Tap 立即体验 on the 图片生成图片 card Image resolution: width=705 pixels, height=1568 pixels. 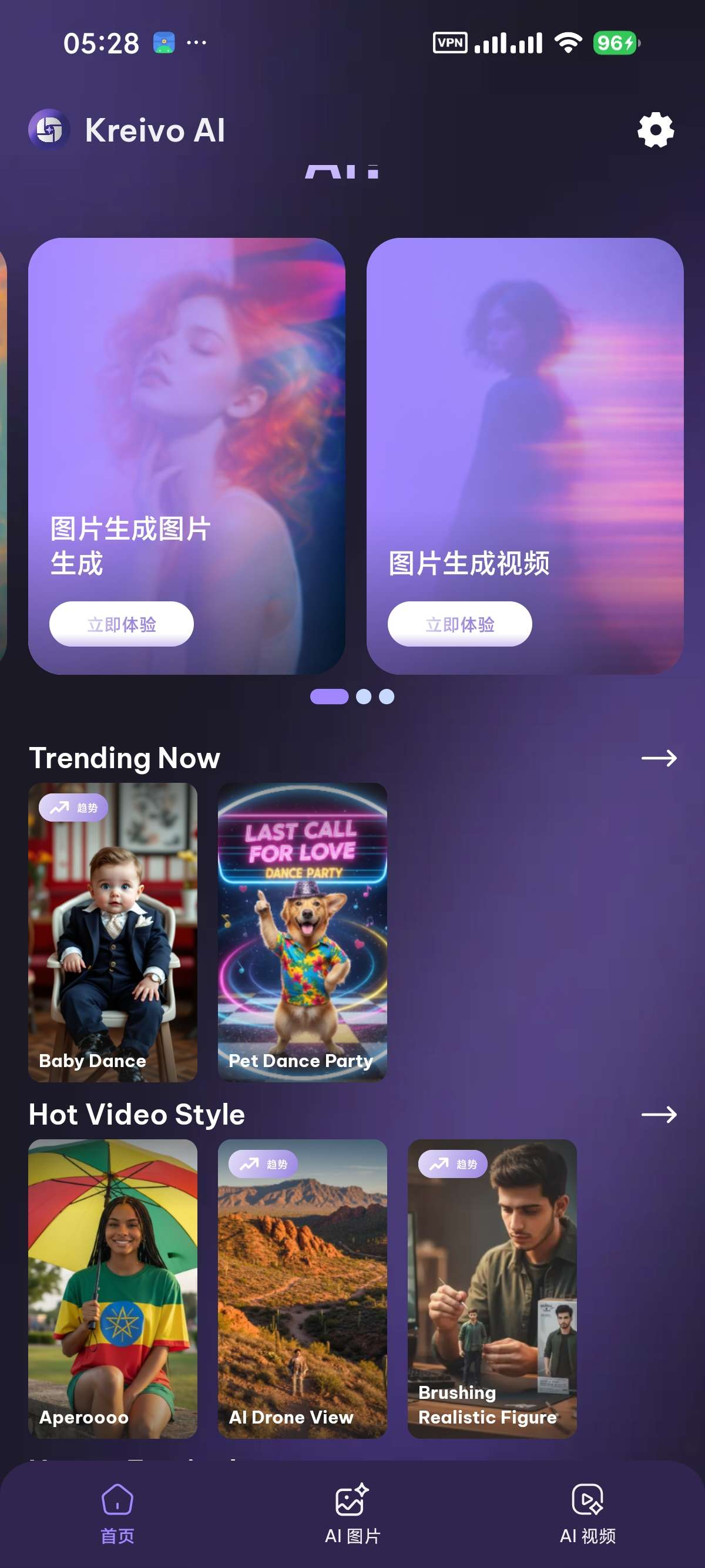click(x=121, y=624)
